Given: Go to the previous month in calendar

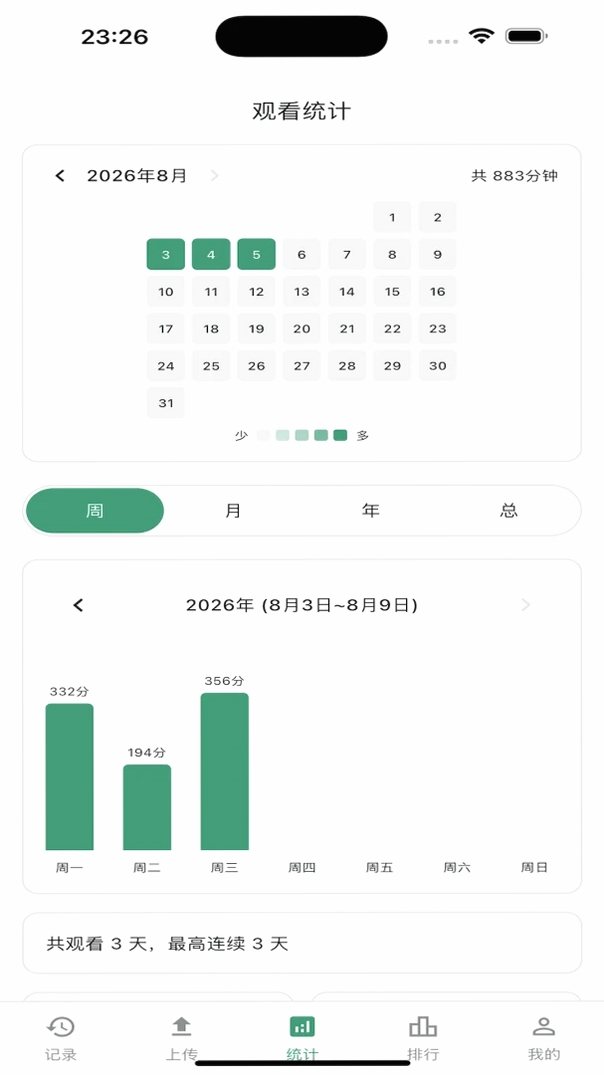Looking at the screenshot, I should 60,176.
